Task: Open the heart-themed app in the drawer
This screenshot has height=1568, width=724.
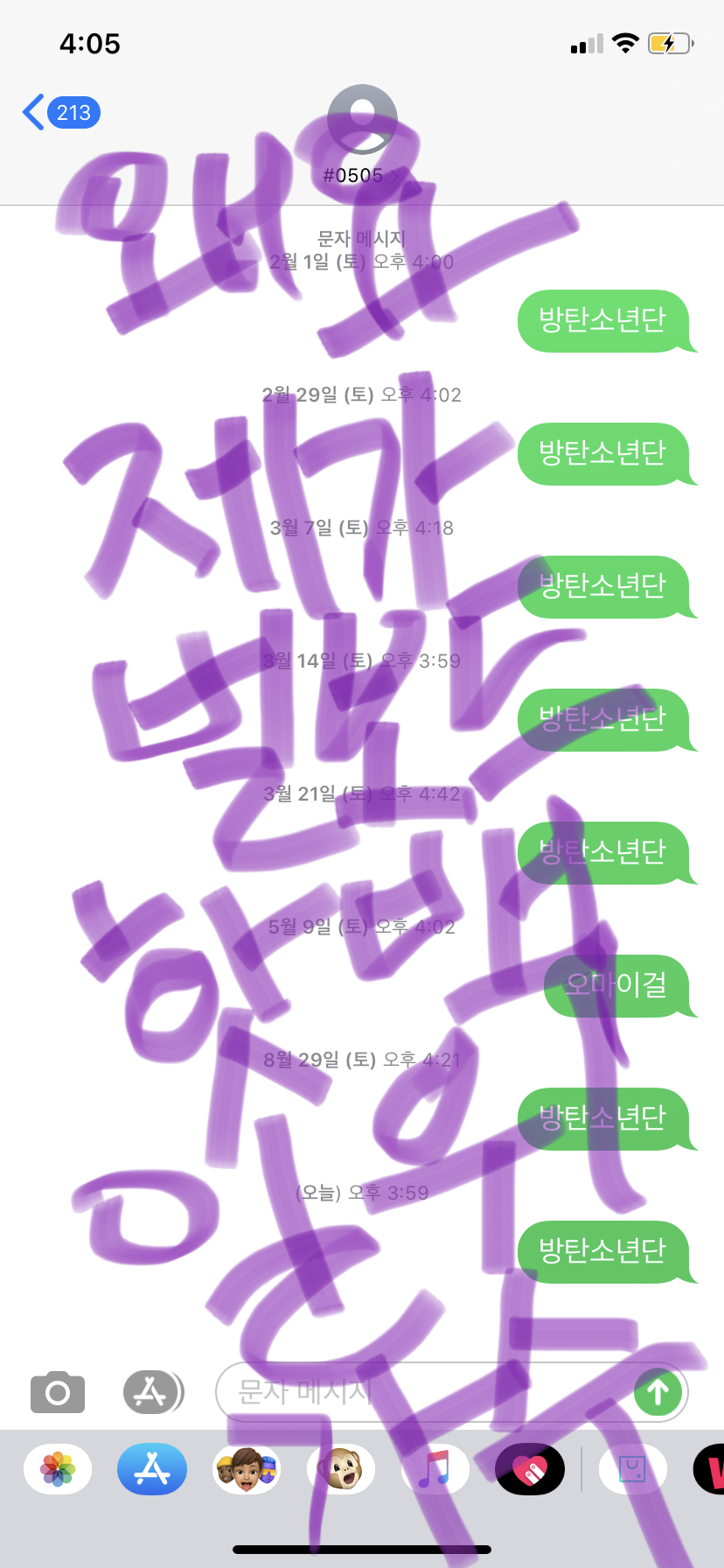Action: tap(530, 1469)
